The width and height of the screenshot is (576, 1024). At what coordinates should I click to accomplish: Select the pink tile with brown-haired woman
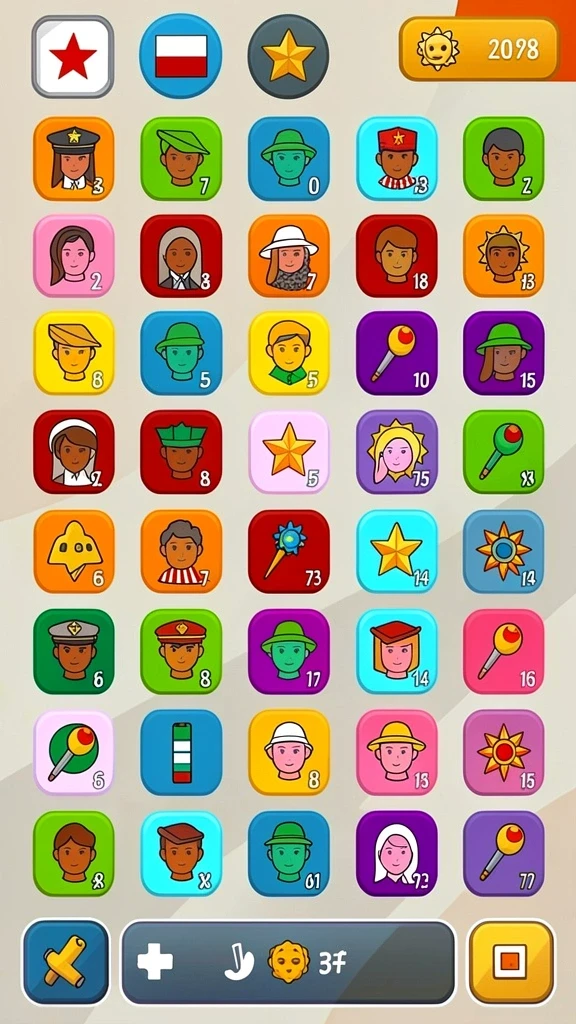point(73,256)
